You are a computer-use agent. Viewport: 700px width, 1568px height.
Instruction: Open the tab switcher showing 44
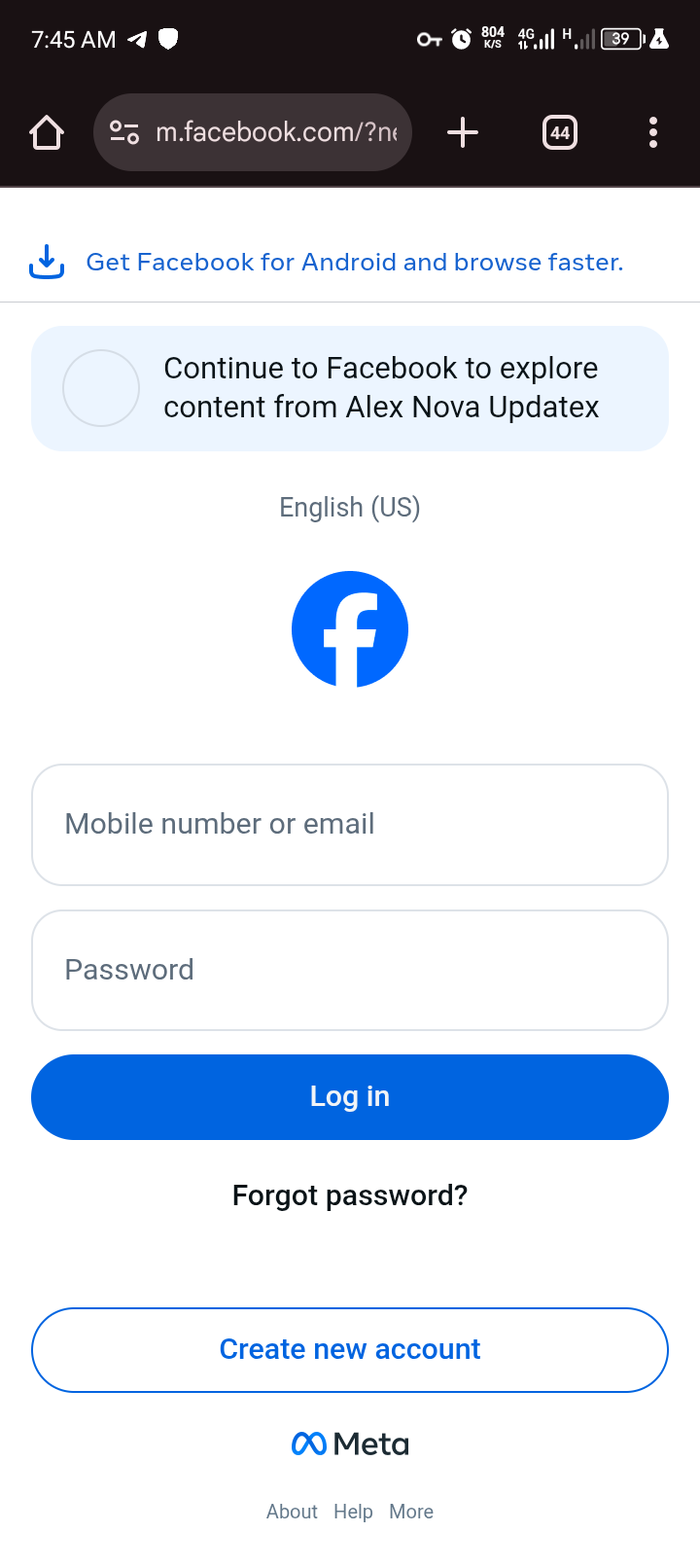click(560, 132)
